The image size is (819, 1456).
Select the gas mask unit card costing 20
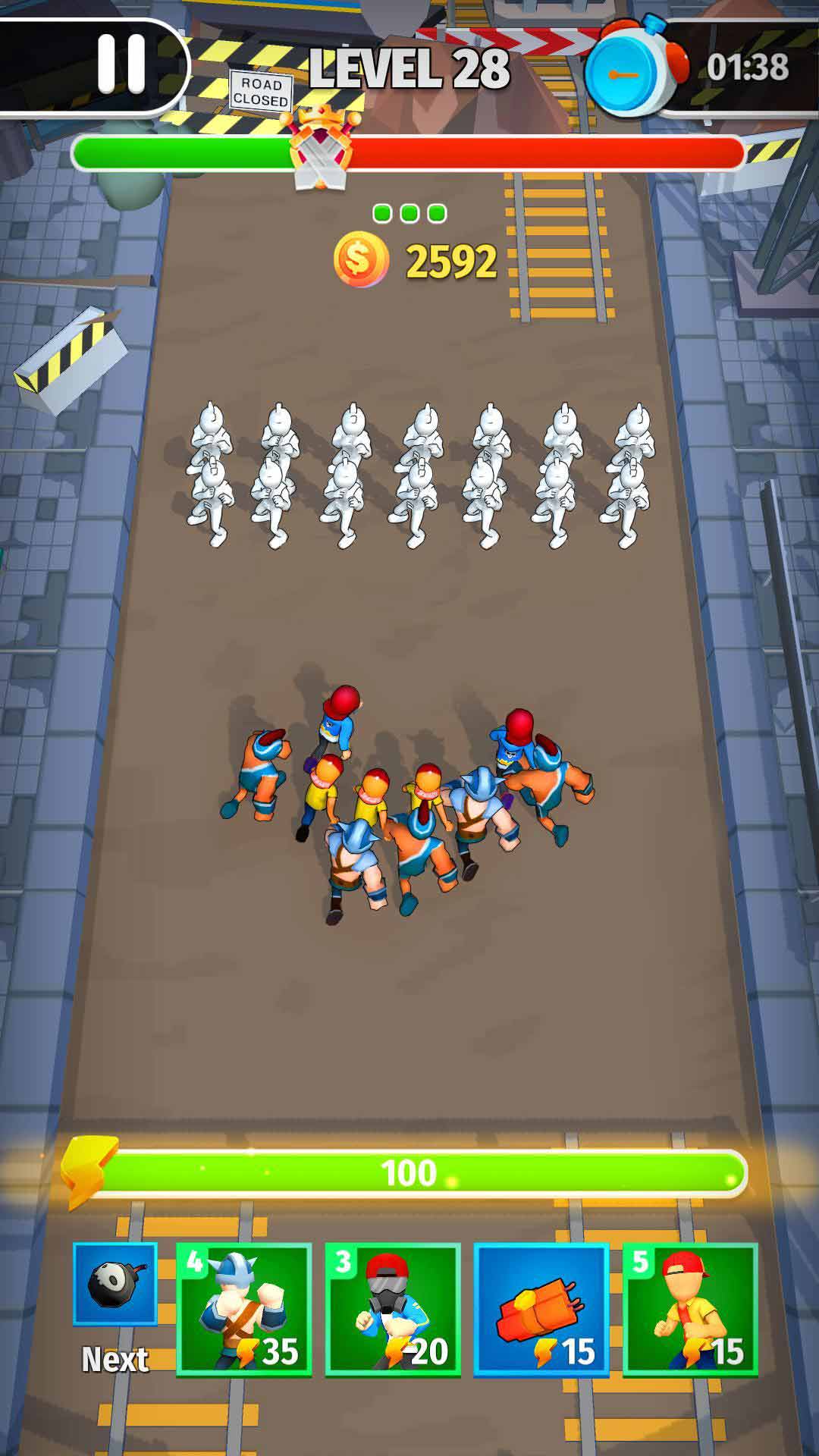coord(392,1309)
